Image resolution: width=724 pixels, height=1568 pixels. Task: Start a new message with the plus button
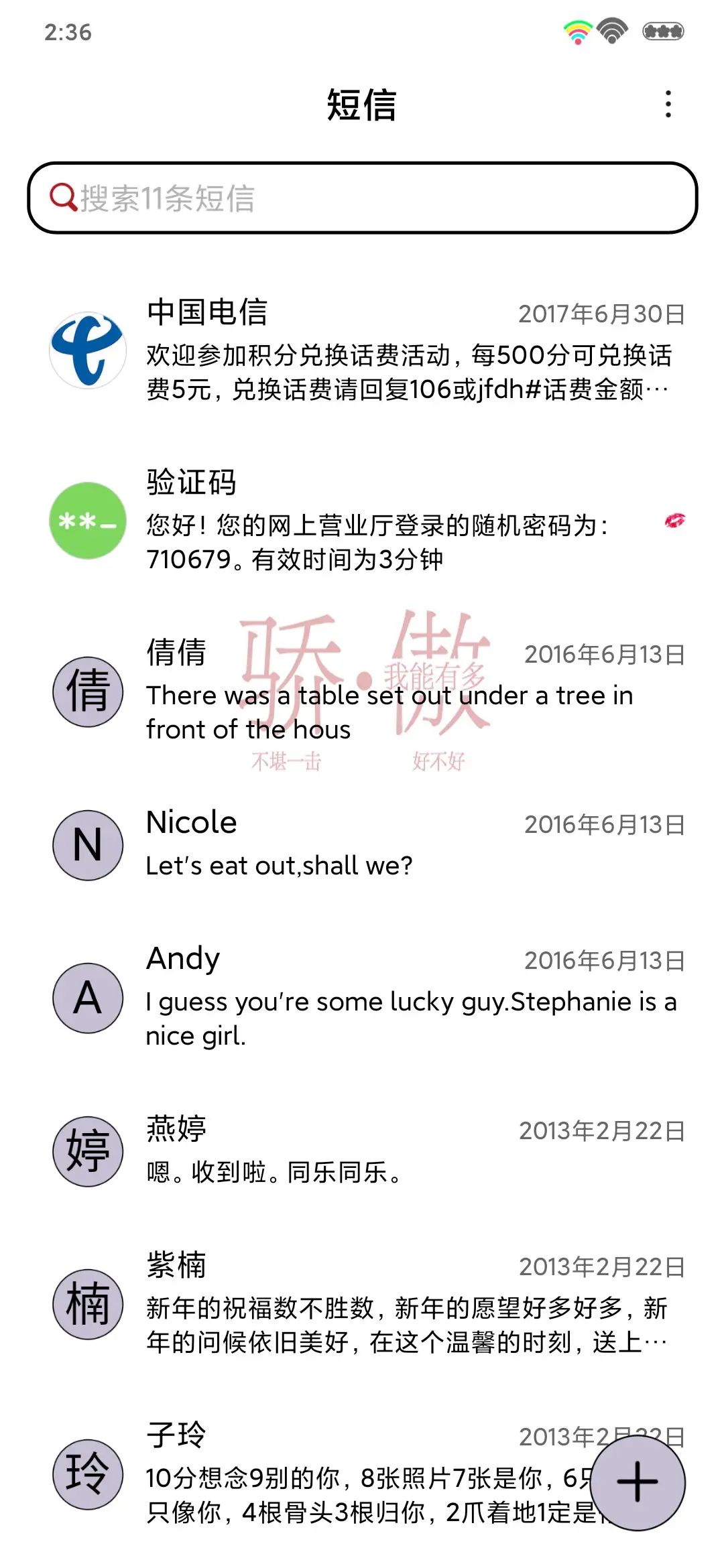click(636, 1482)
